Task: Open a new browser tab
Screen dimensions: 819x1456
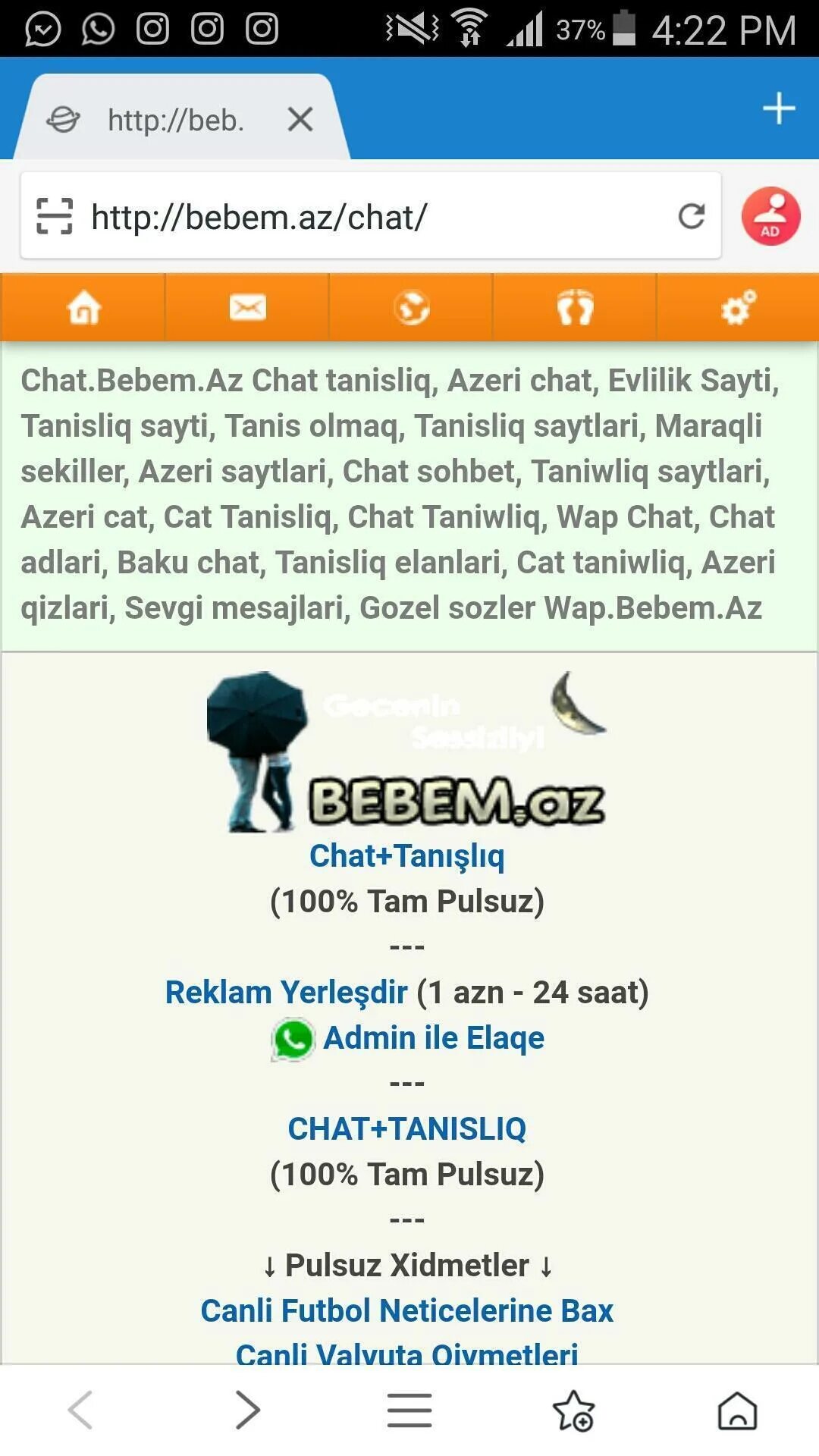Action: [x=779, y=108]
